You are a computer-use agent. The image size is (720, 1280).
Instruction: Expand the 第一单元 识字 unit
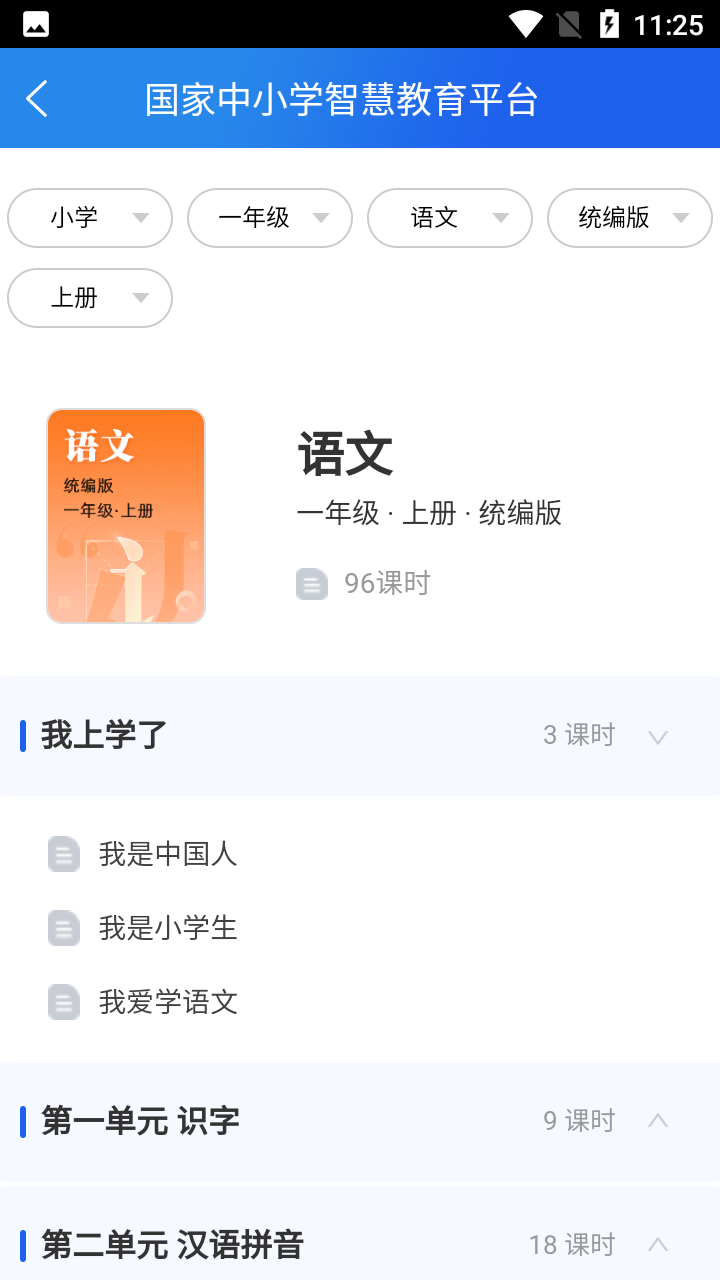coord(657,1121)
